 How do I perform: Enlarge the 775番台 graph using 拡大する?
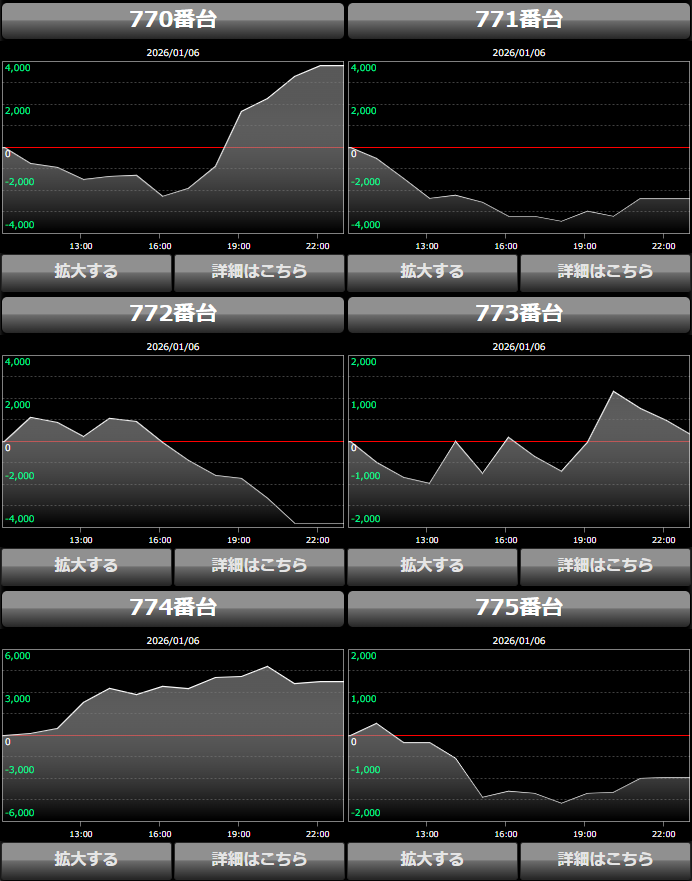pyautogui.click(x=432, y=860)
